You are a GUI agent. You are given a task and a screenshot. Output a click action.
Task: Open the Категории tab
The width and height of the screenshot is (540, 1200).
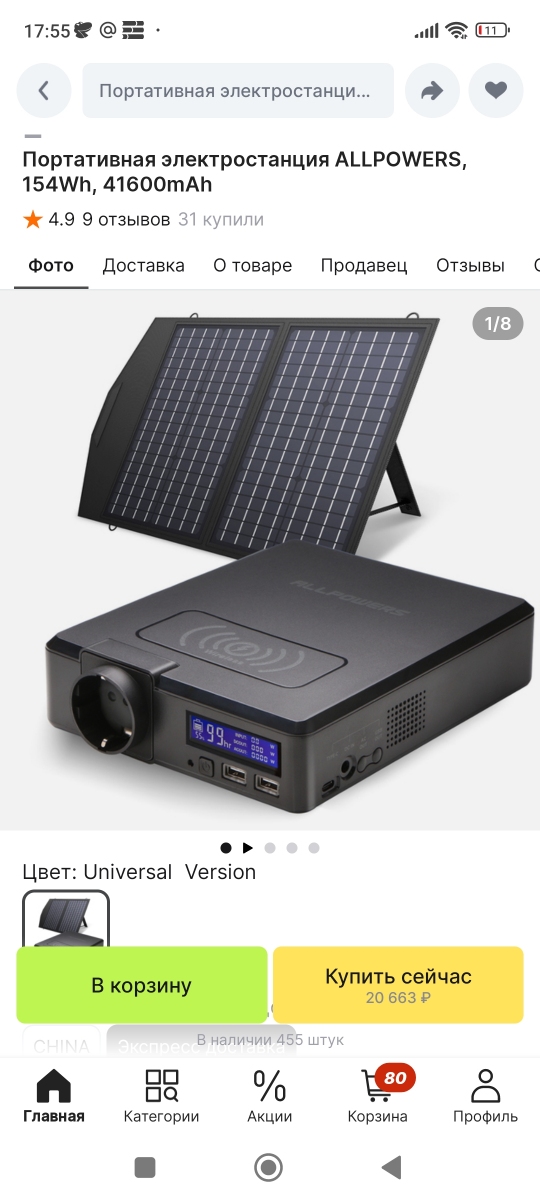pos(161,1097)
